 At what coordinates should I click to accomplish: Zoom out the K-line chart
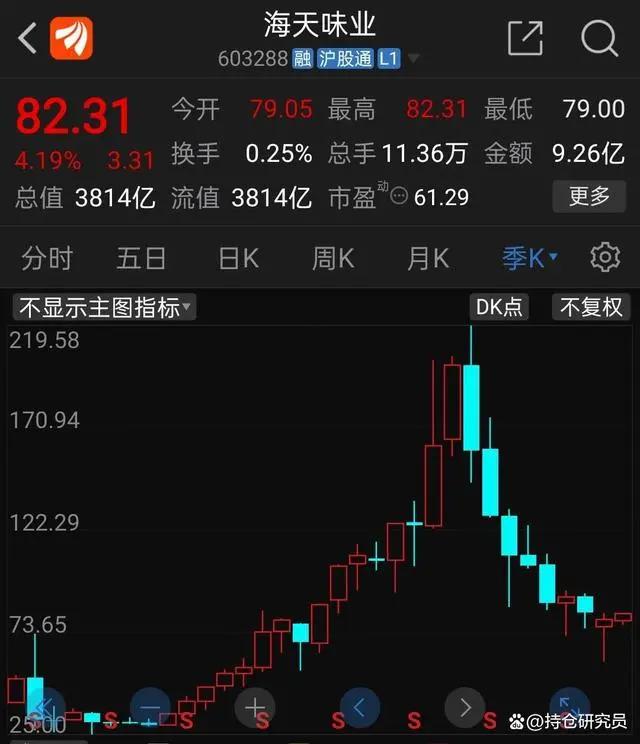click(x=150, y=708)
